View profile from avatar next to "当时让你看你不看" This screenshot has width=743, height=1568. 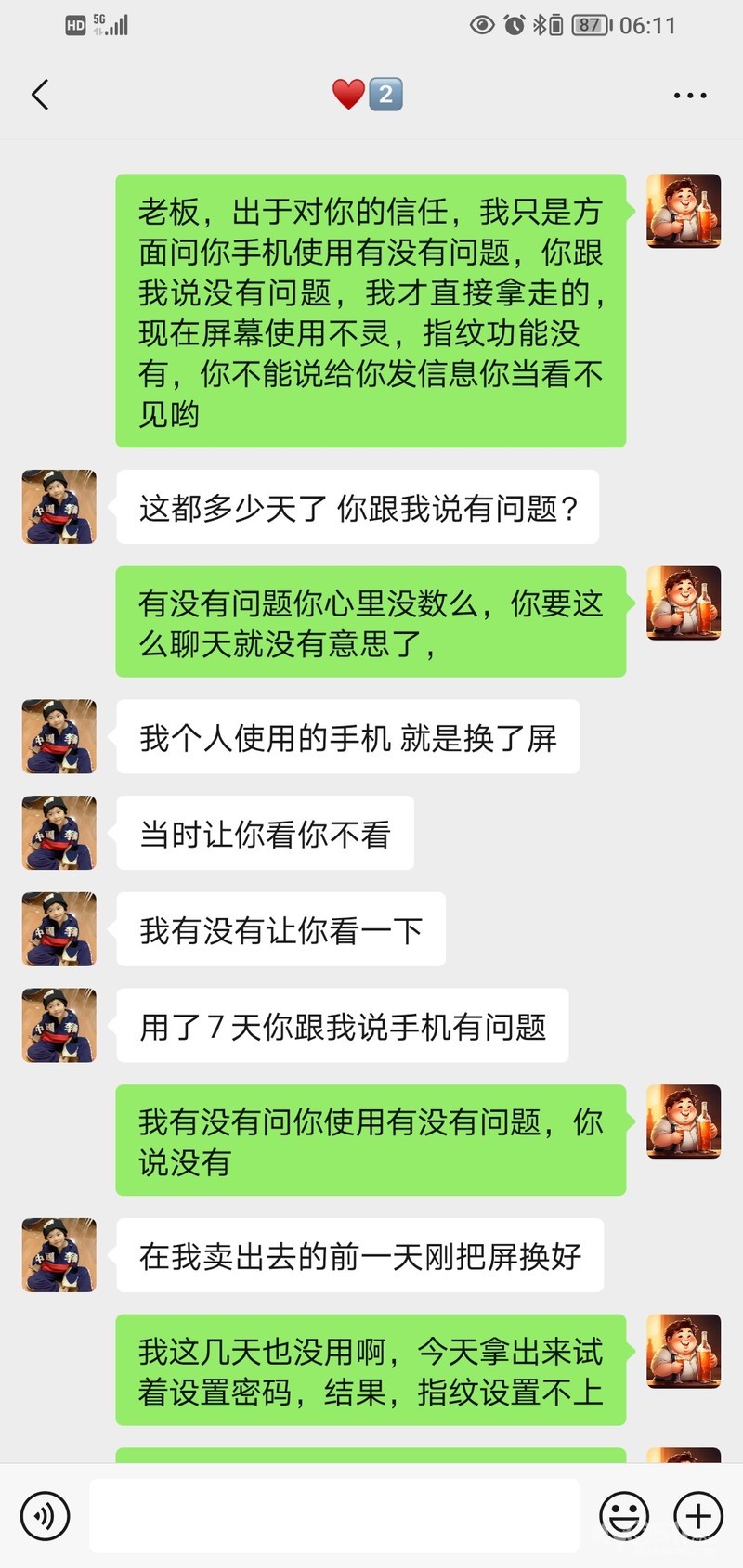tap(59, 833)
